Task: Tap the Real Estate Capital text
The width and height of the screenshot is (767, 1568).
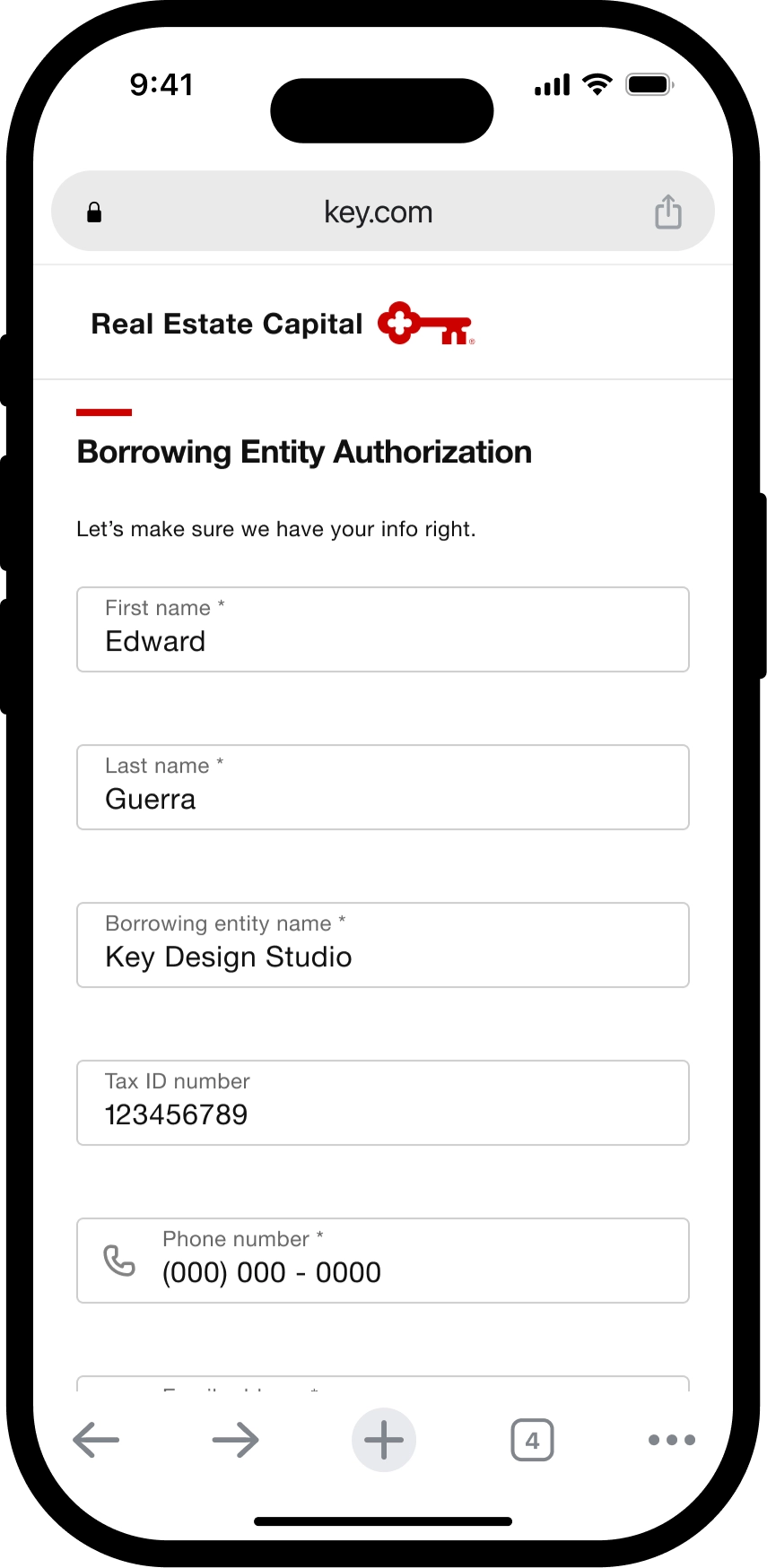Action: tap(225, 323)
